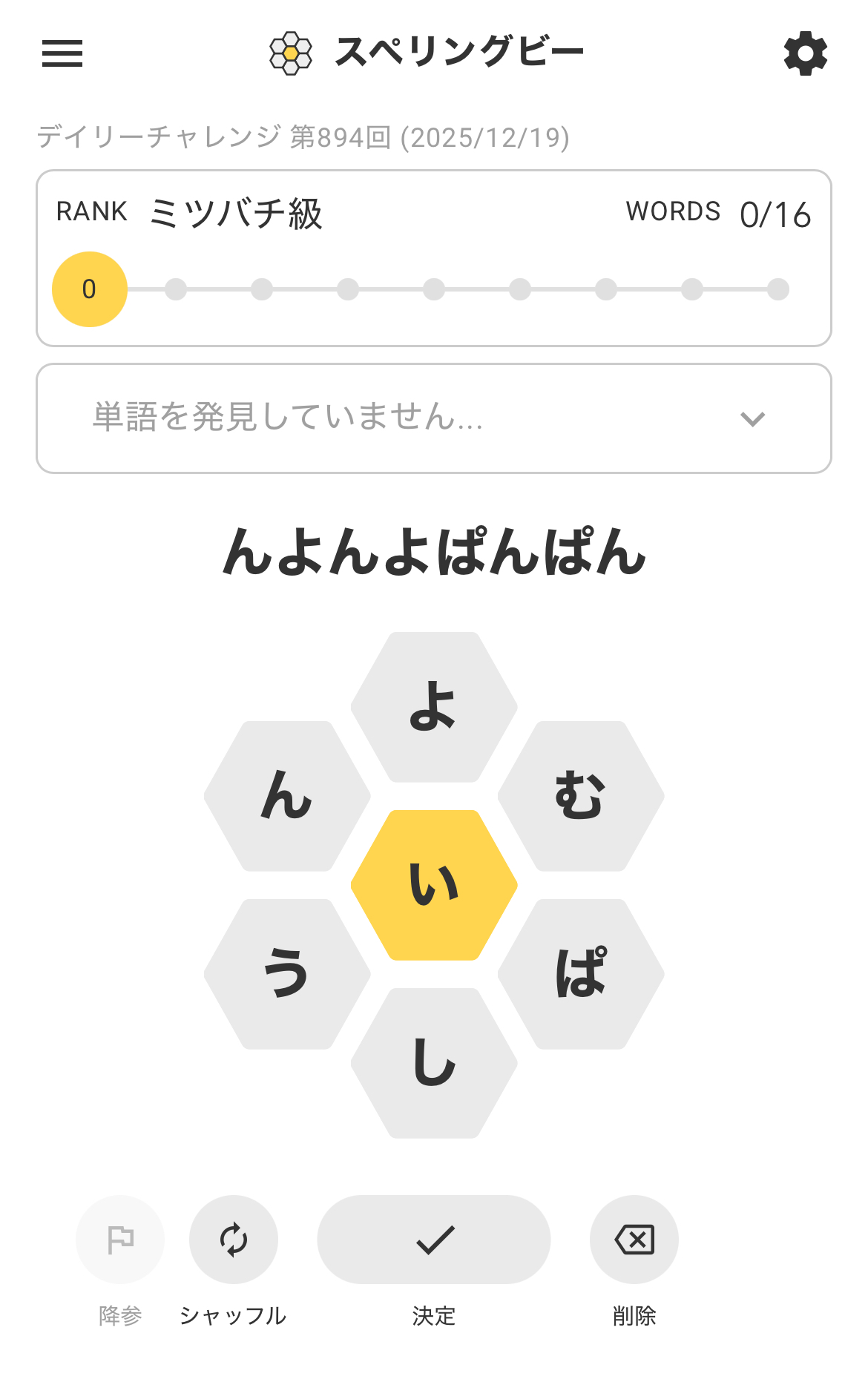The image size is (868, 1382).
Task: Tap the よ hexagon letter
Action: (x=434, y=707)
